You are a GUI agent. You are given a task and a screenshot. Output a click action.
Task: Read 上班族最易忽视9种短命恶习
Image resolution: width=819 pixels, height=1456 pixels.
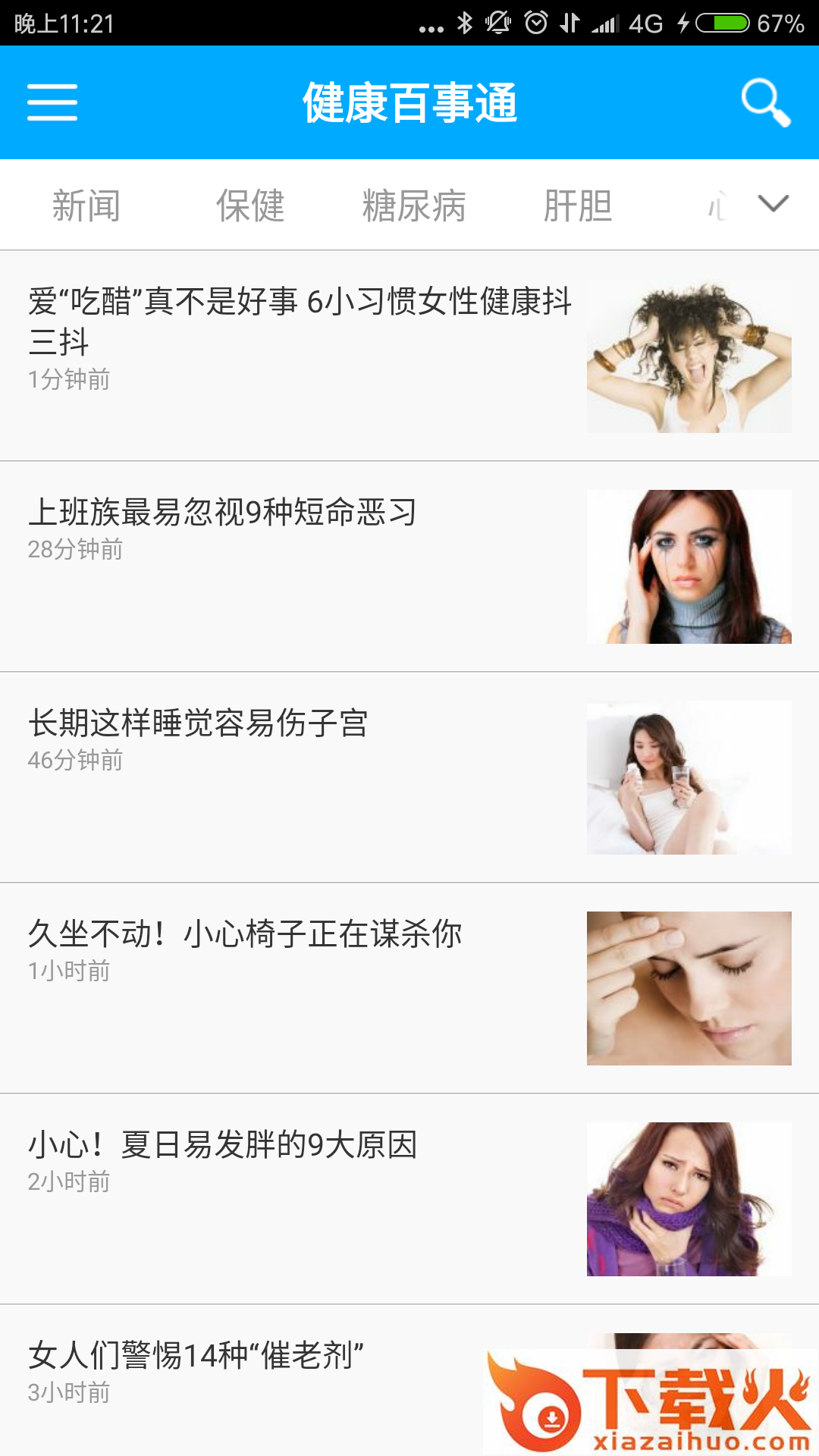[222, 513]
